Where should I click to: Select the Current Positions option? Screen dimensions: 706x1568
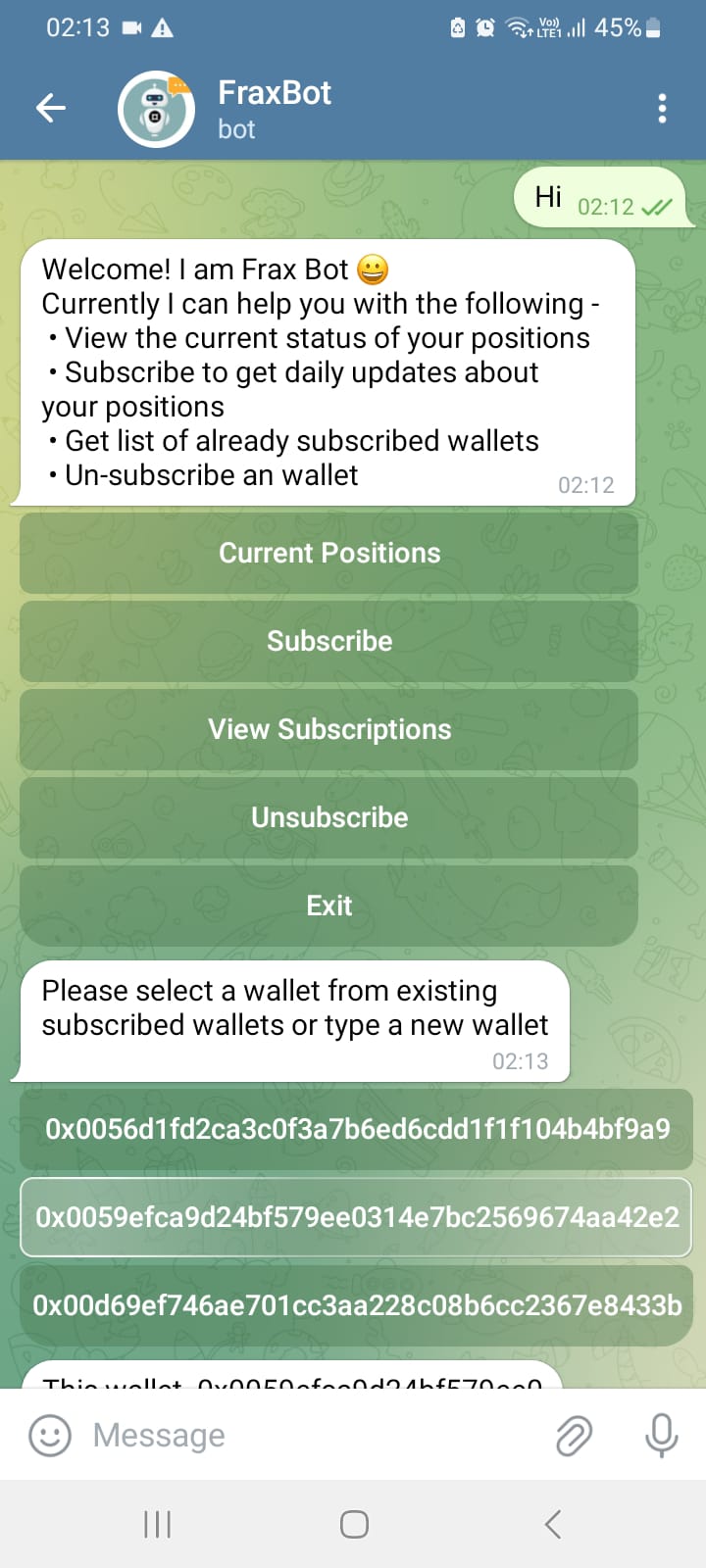click(x=329, y=552)
